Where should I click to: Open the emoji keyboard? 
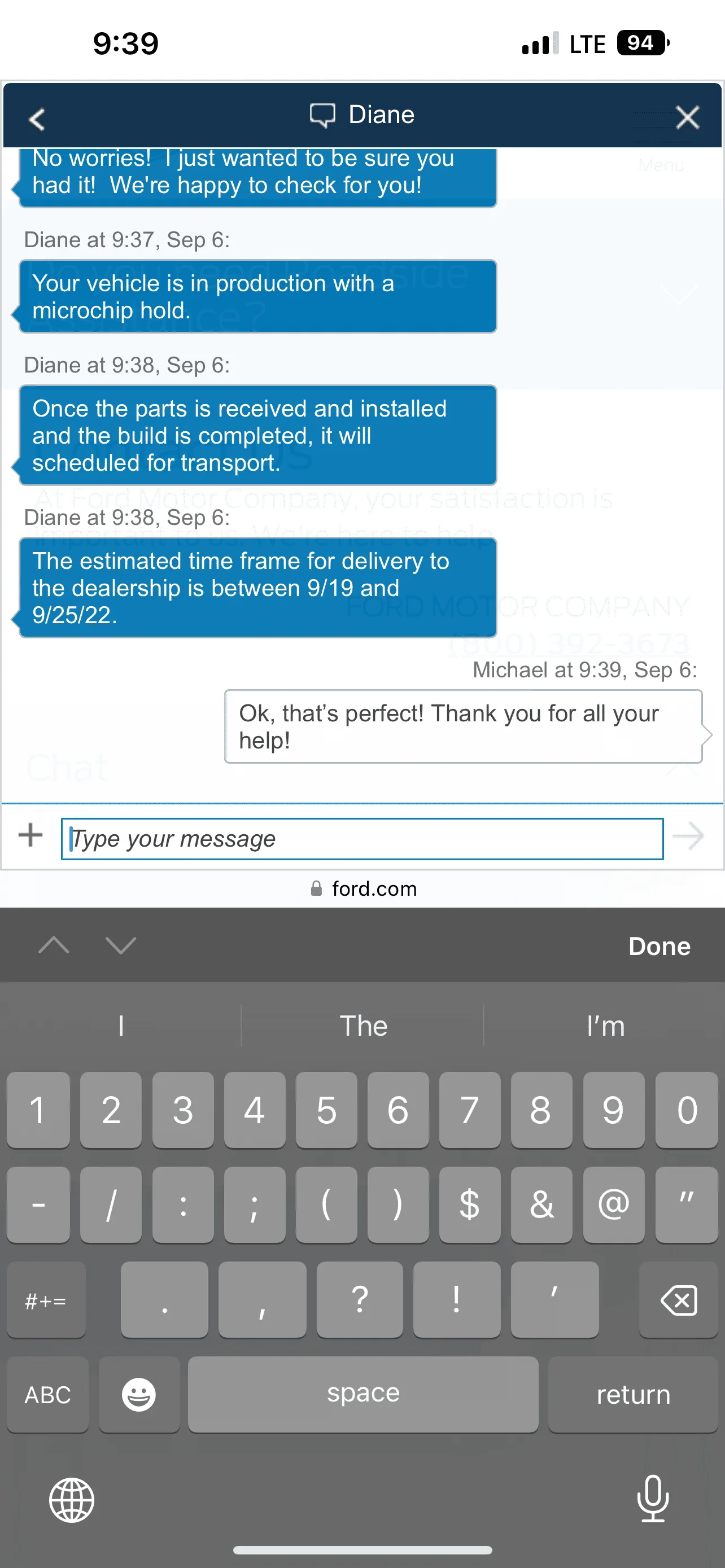click(139, 1395)
